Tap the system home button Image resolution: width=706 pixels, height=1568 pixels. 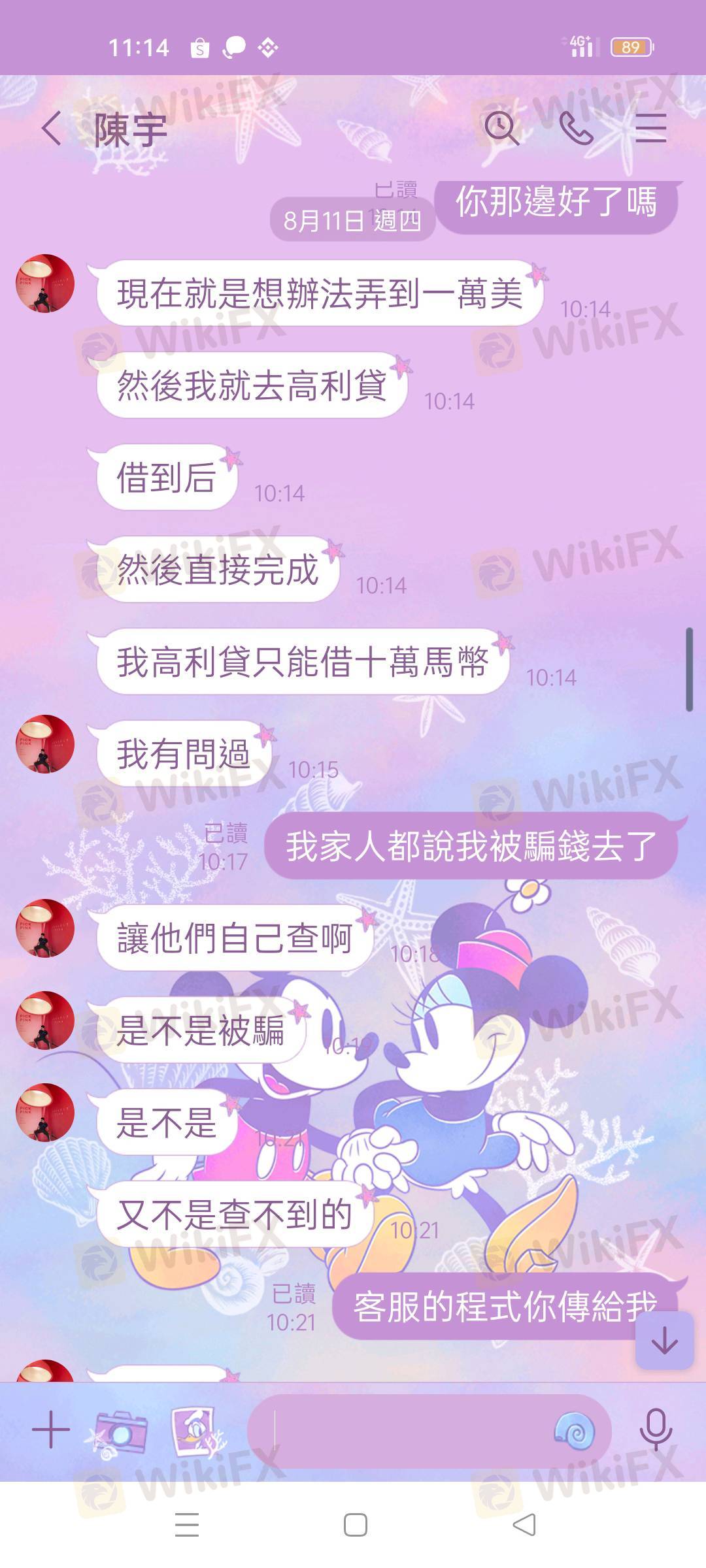coord(355,1526)
